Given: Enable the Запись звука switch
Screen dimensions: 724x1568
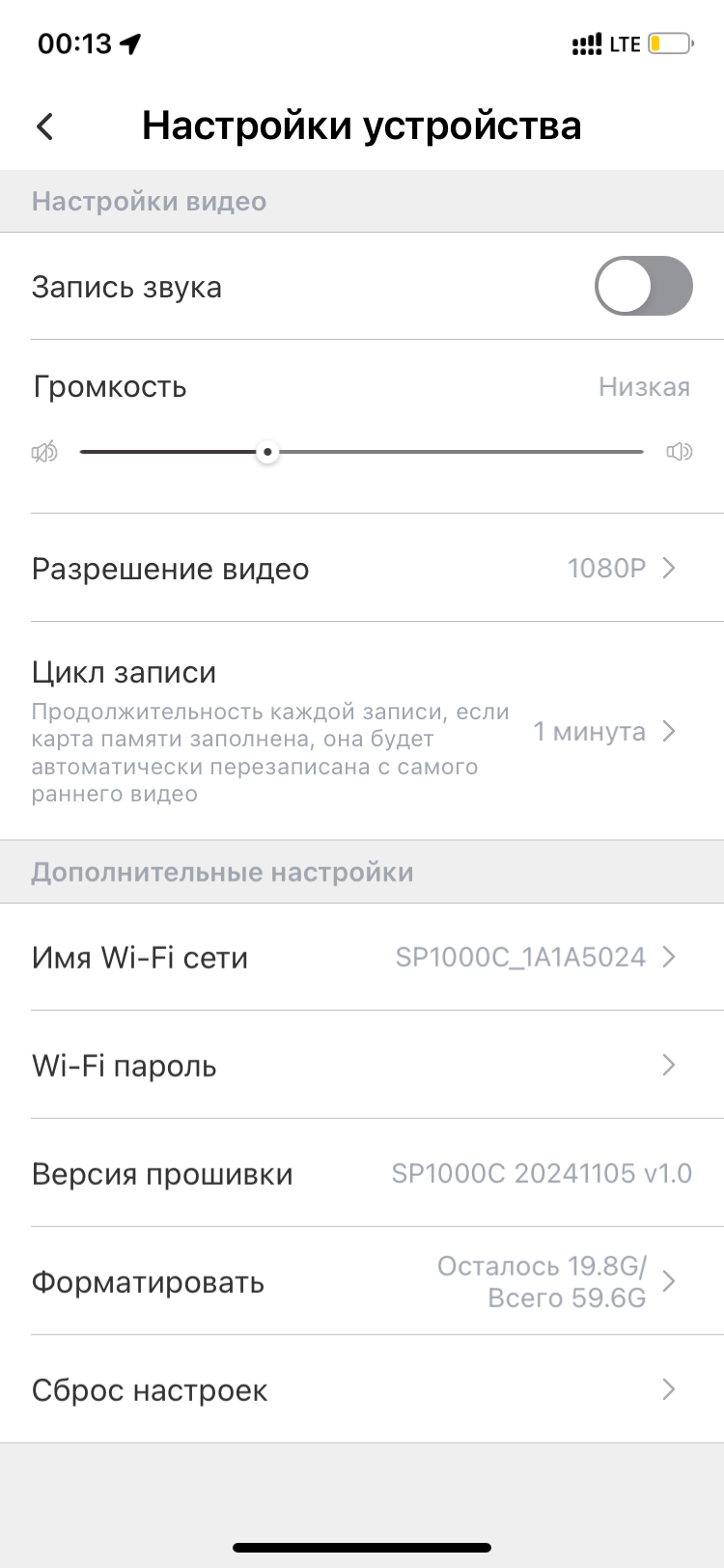Looking at the screenshot, I should tap(644, 286).
